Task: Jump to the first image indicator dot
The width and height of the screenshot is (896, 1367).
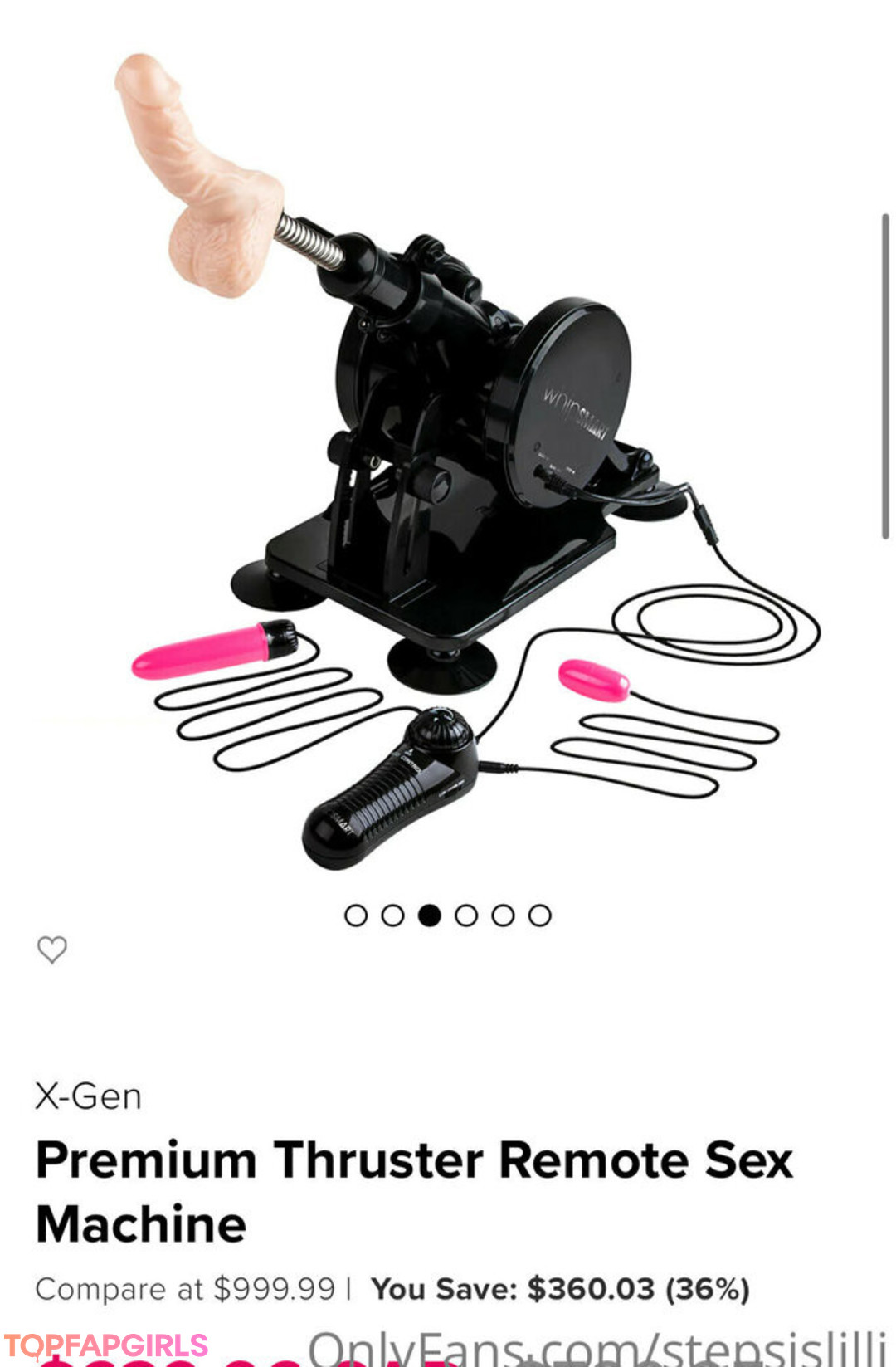Action: 356,915
